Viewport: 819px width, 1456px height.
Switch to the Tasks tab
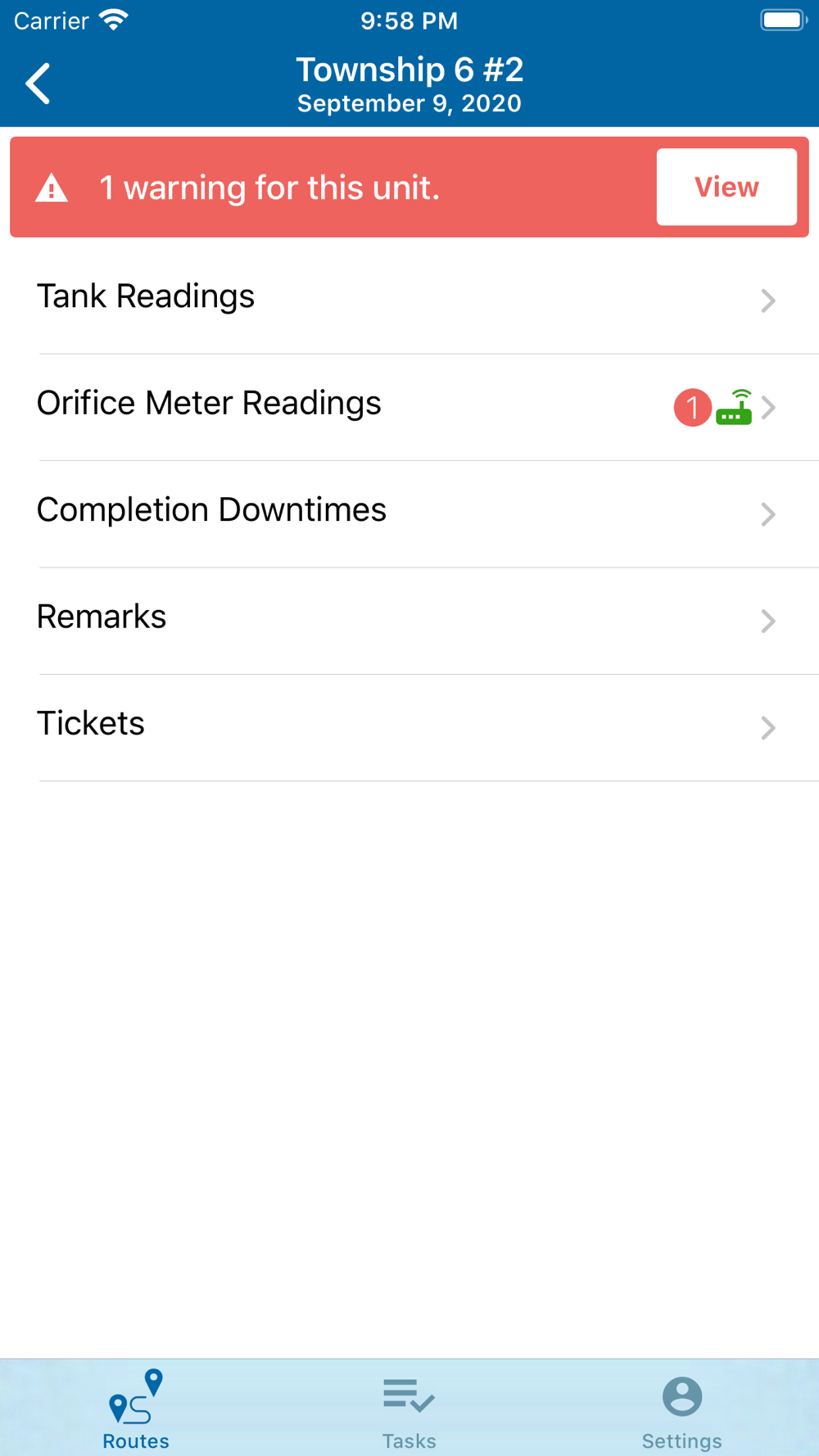(409, 1409)
